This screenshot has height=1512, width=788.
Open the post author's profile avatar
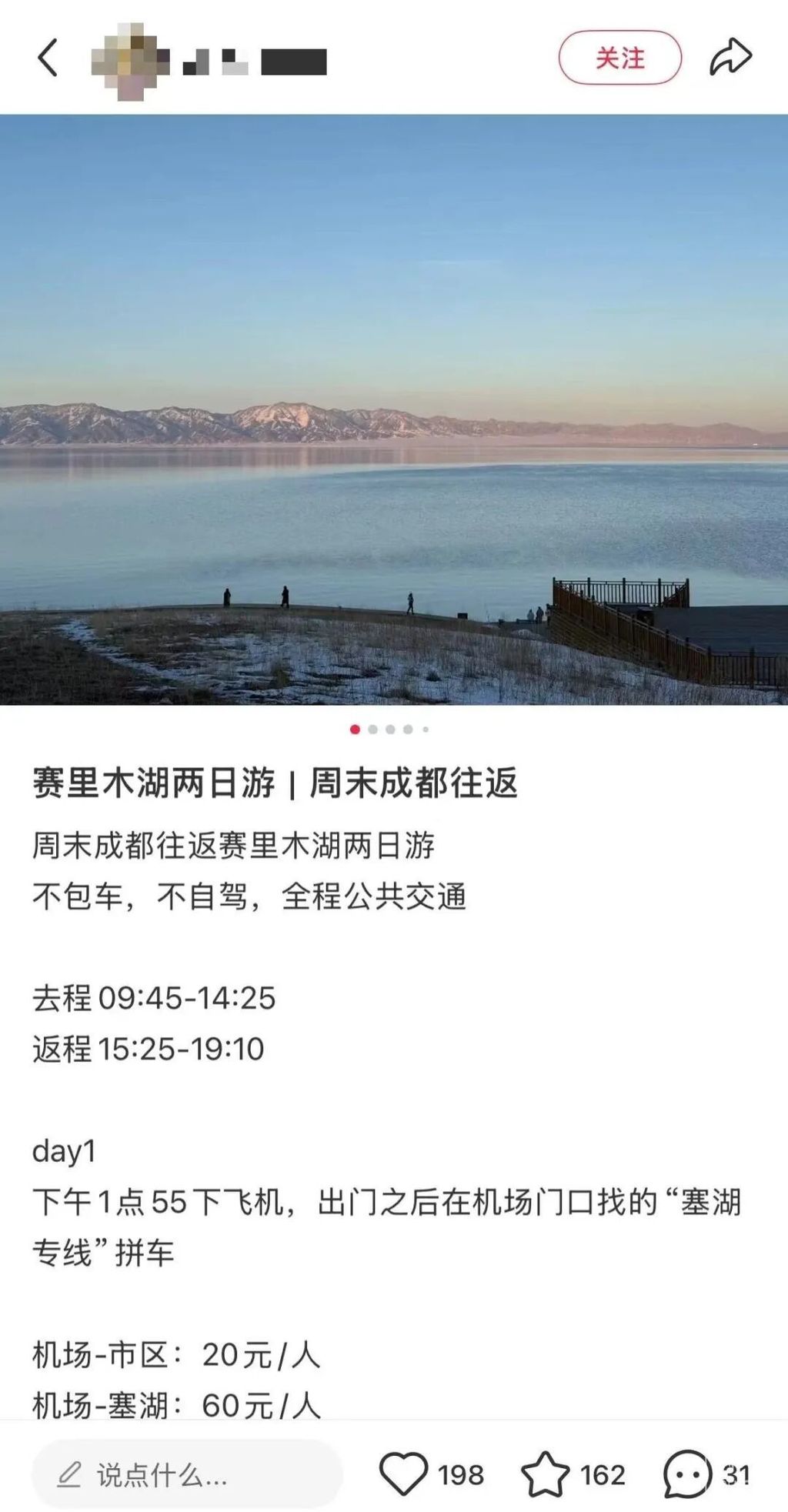coord(129,60)
